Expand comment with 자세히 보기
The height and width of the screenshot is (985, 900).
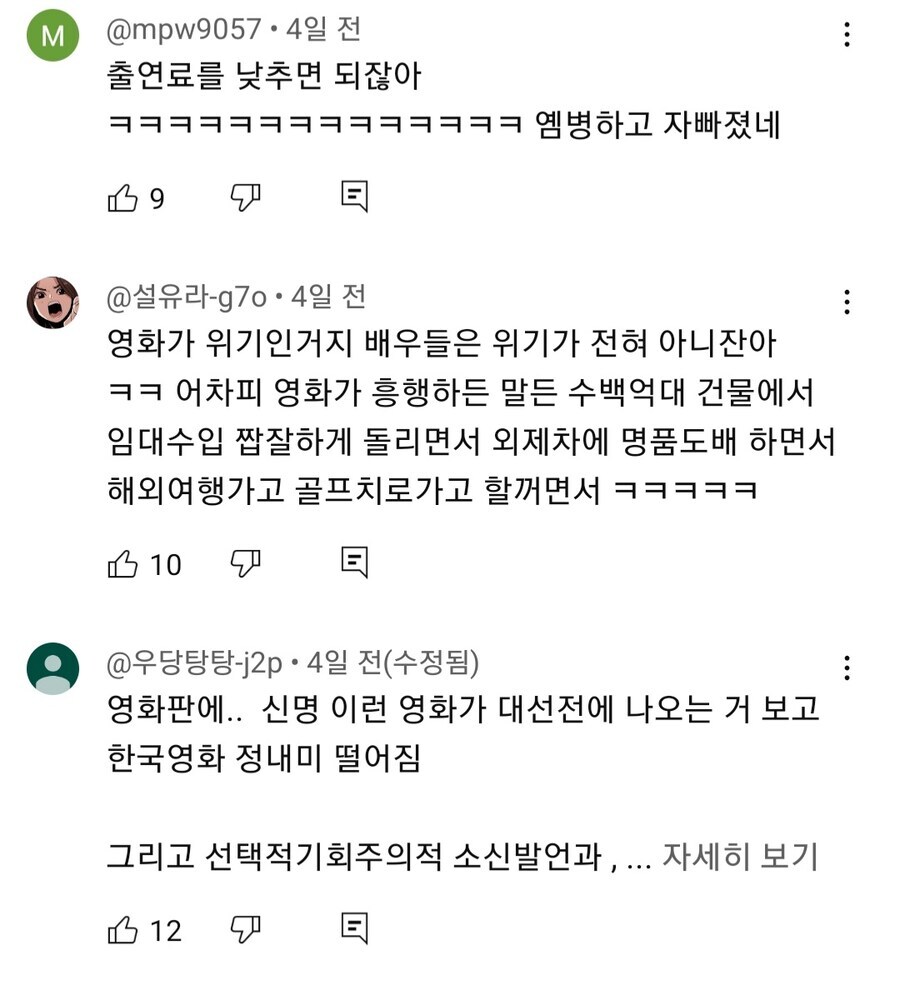pos(740,857)
